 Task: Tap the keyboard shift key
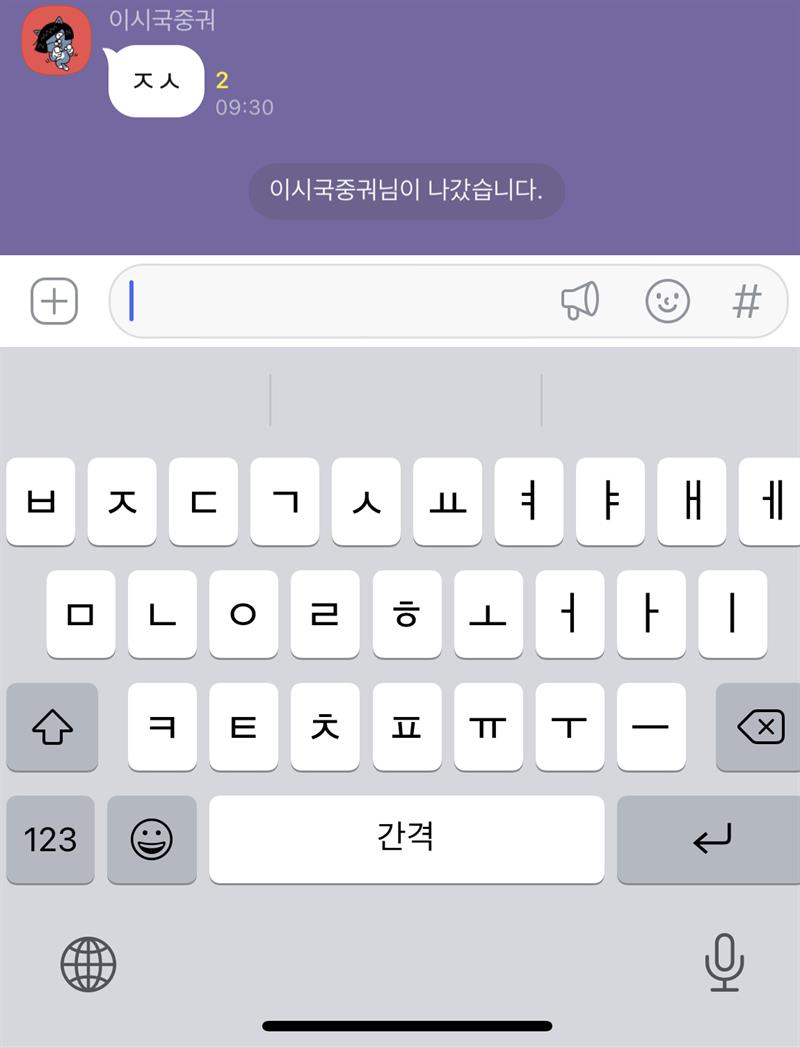pos(52,728)
